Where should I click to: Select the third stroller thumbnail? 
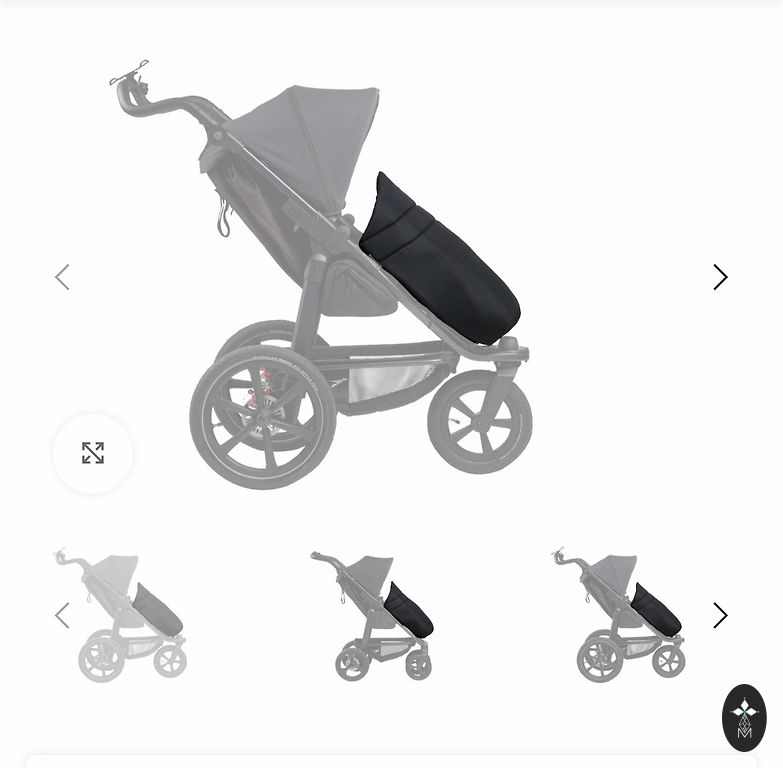click(x=622, y=615)
